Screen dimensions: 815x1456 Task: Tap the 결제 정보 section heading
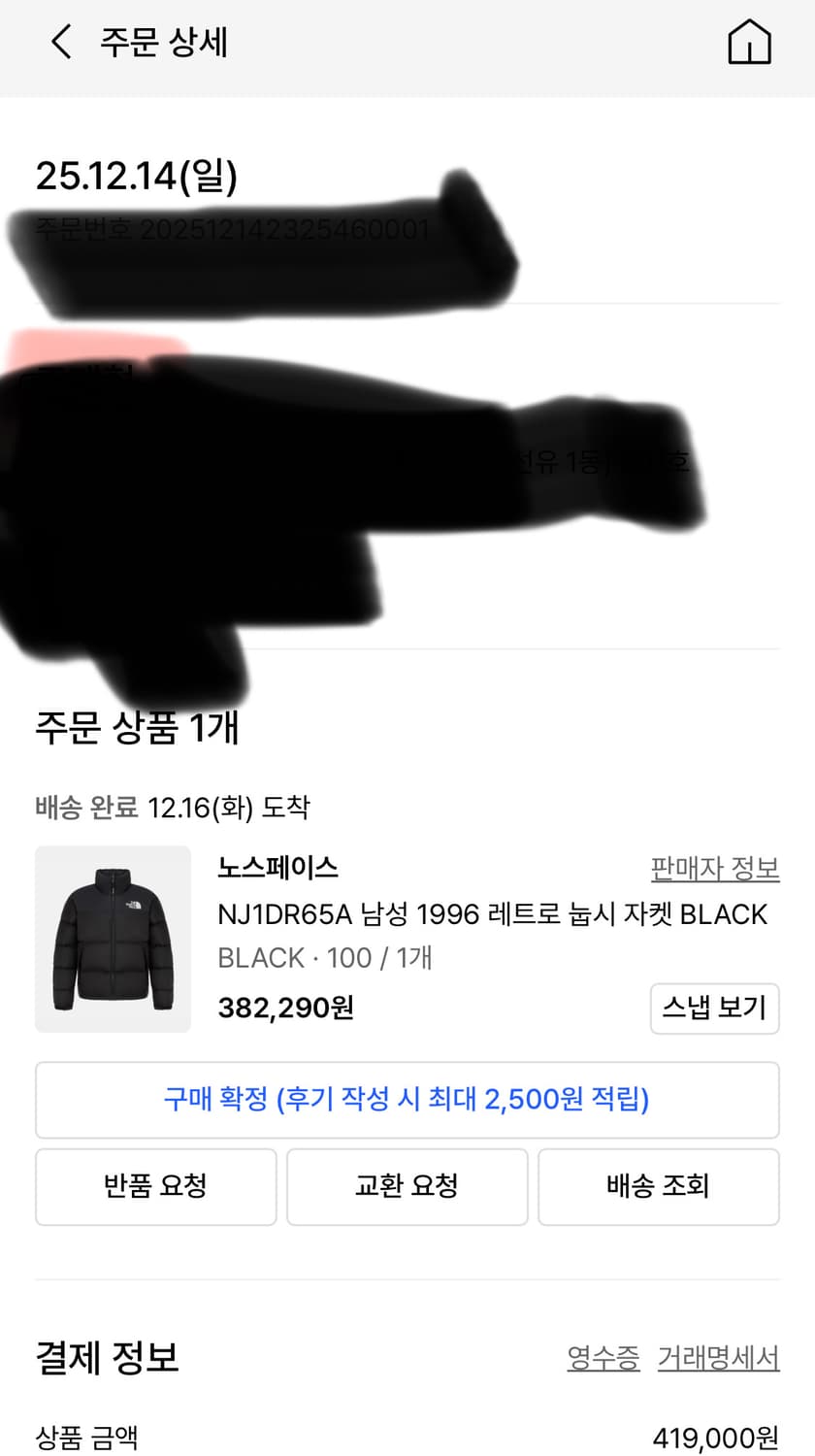pos(107,1359)
